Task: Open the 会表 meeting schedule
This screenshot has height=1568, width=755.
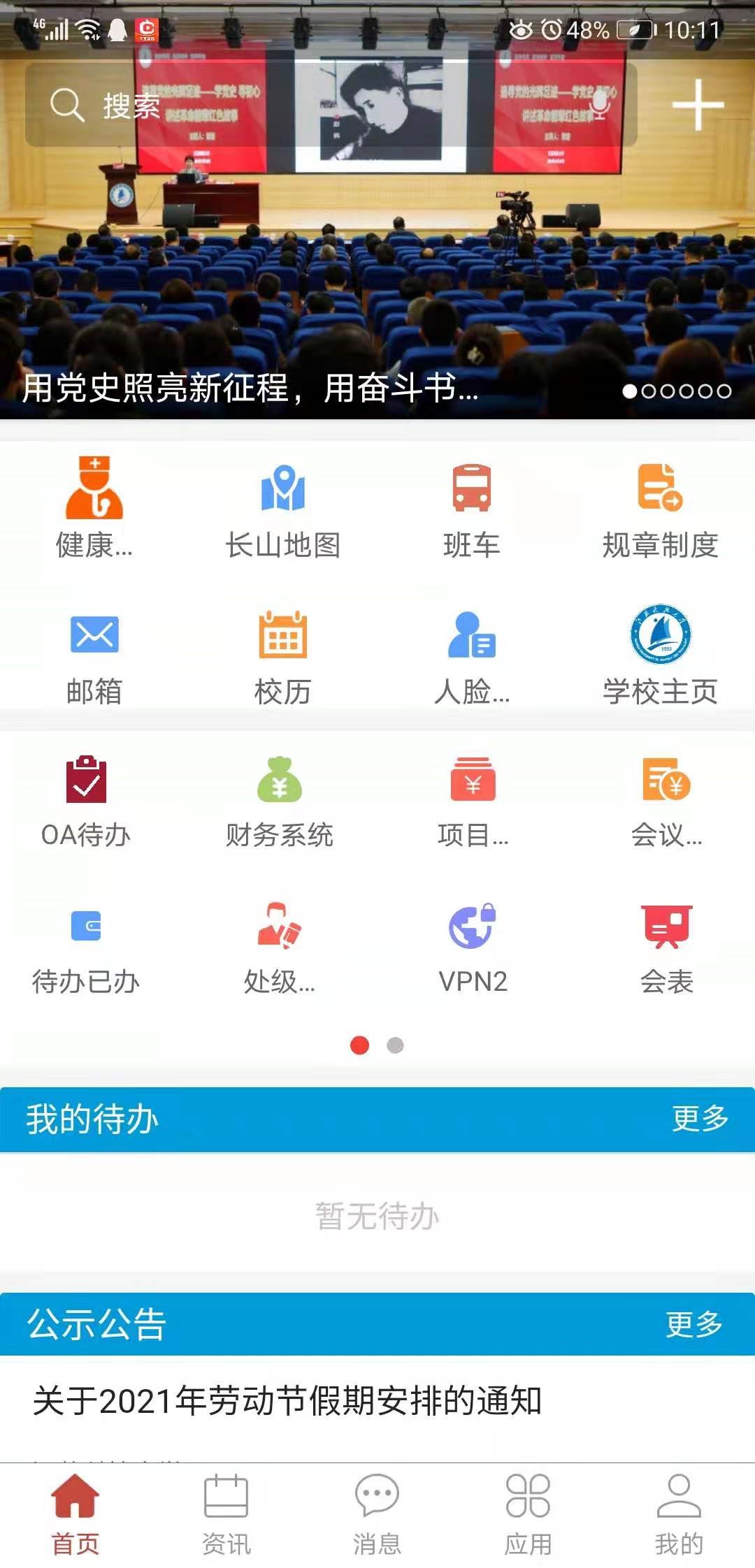Action: pos(667,946)
